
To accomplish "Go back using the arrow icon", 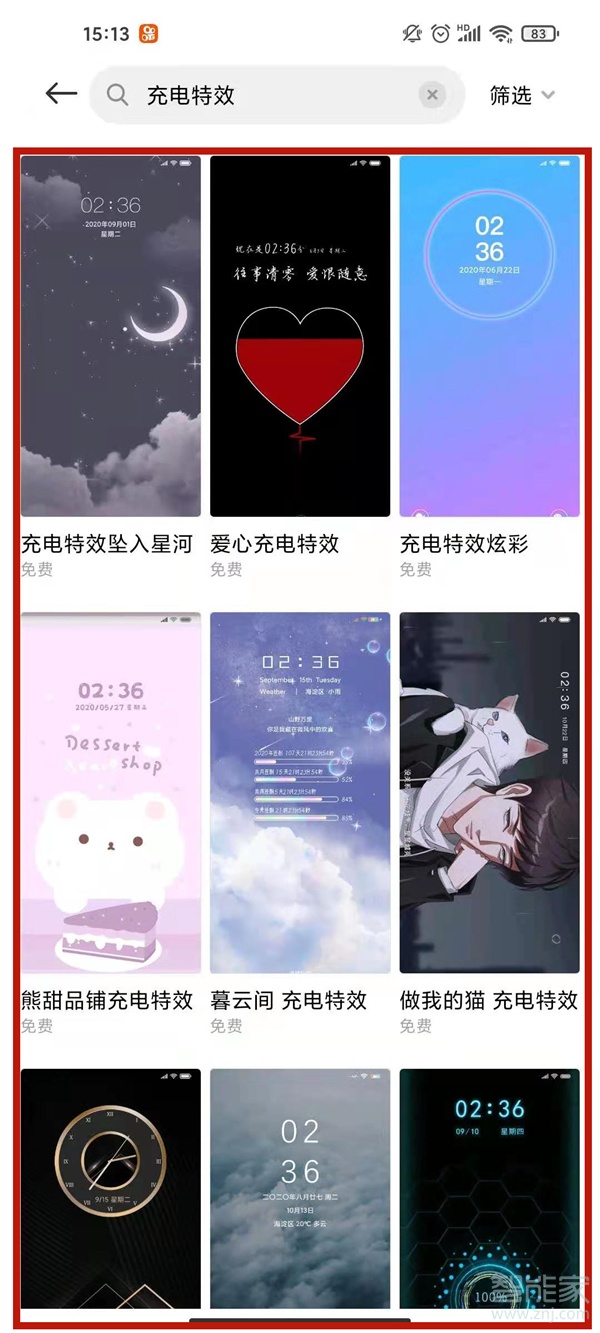I will coord(61,94).
